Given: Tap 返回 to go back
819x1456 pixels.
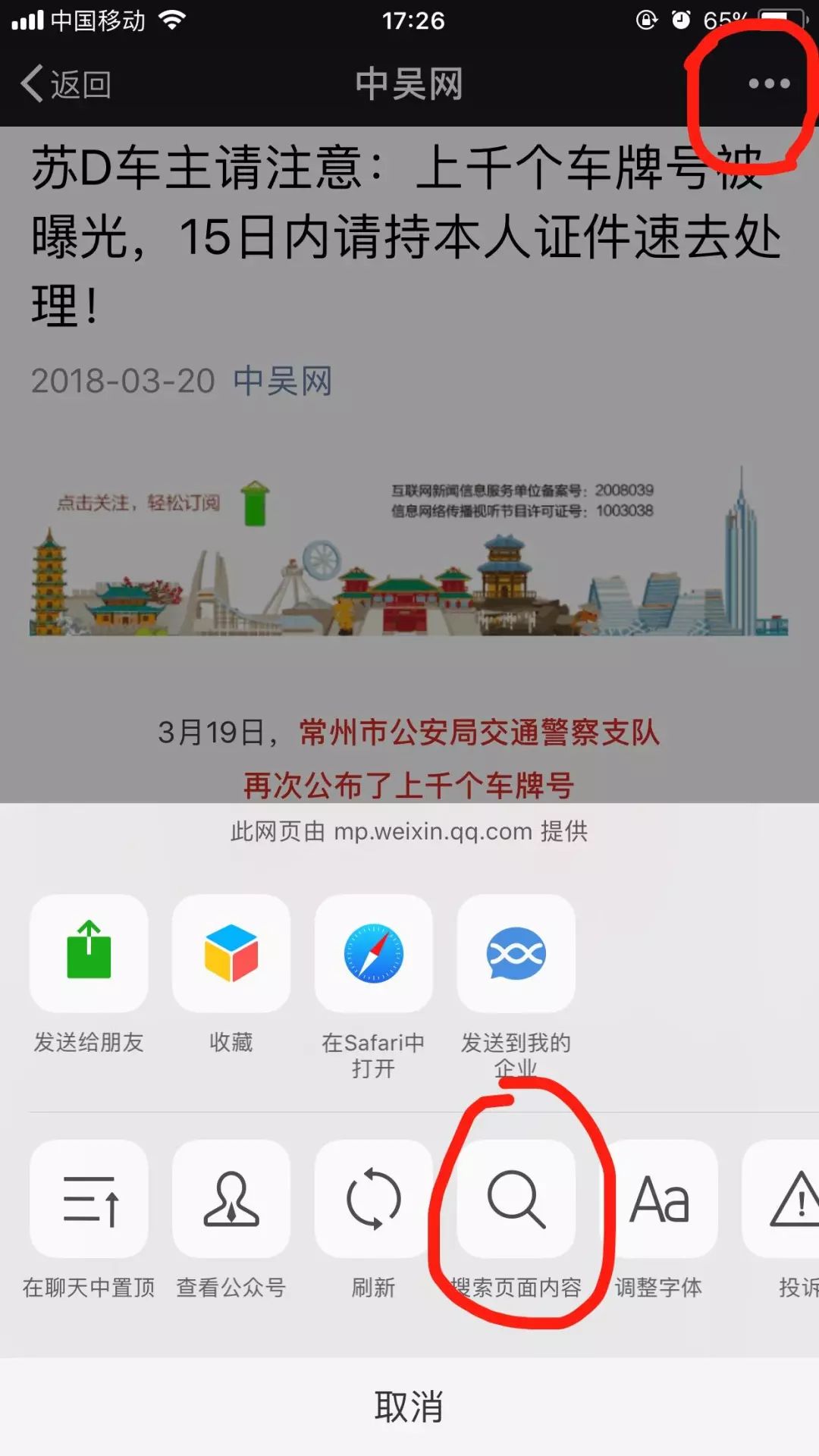Looking at the screenshot, I should (x=67, y=83).
